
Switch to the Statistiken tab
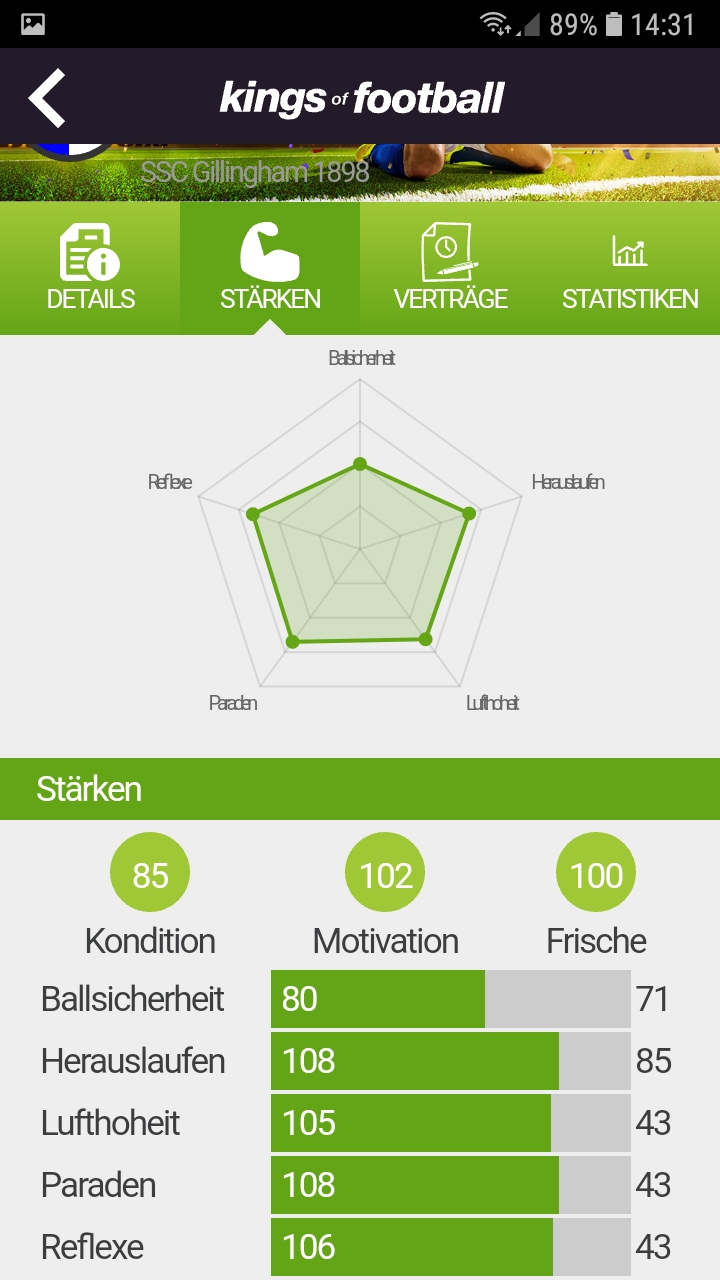coord(630,268)
